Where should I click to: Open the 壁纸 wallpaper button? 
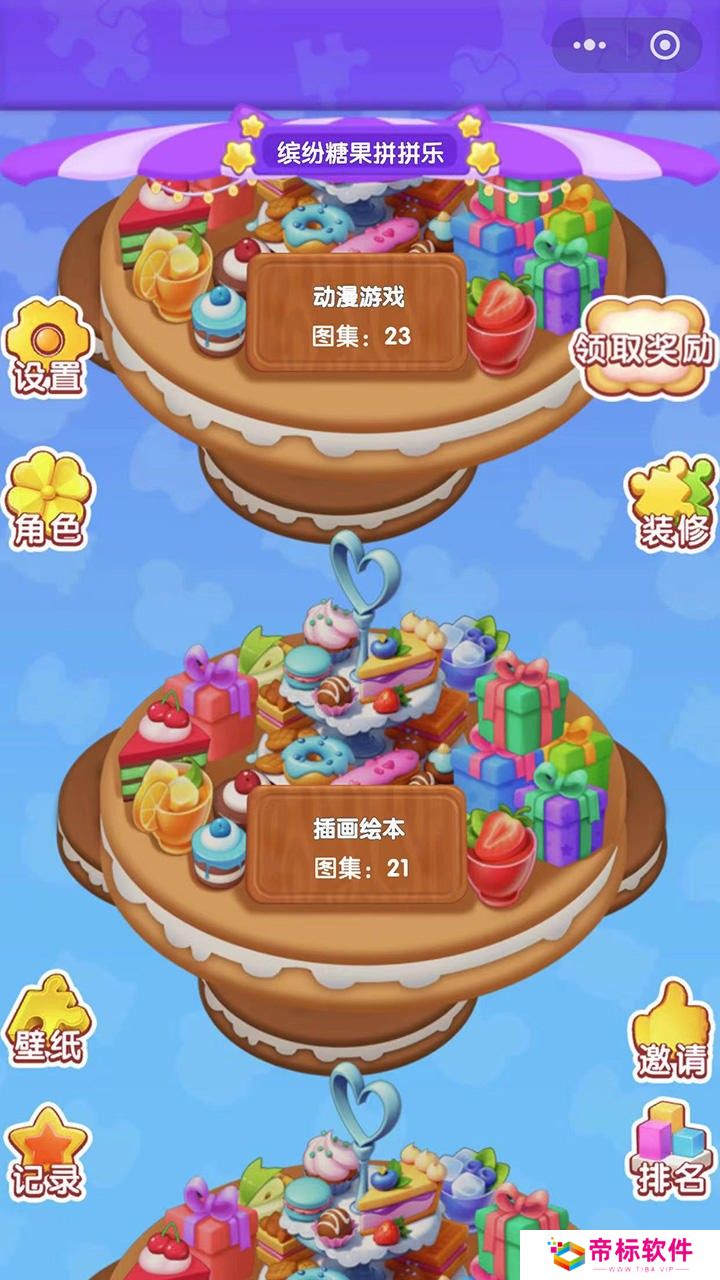(x=47, y=1020)
